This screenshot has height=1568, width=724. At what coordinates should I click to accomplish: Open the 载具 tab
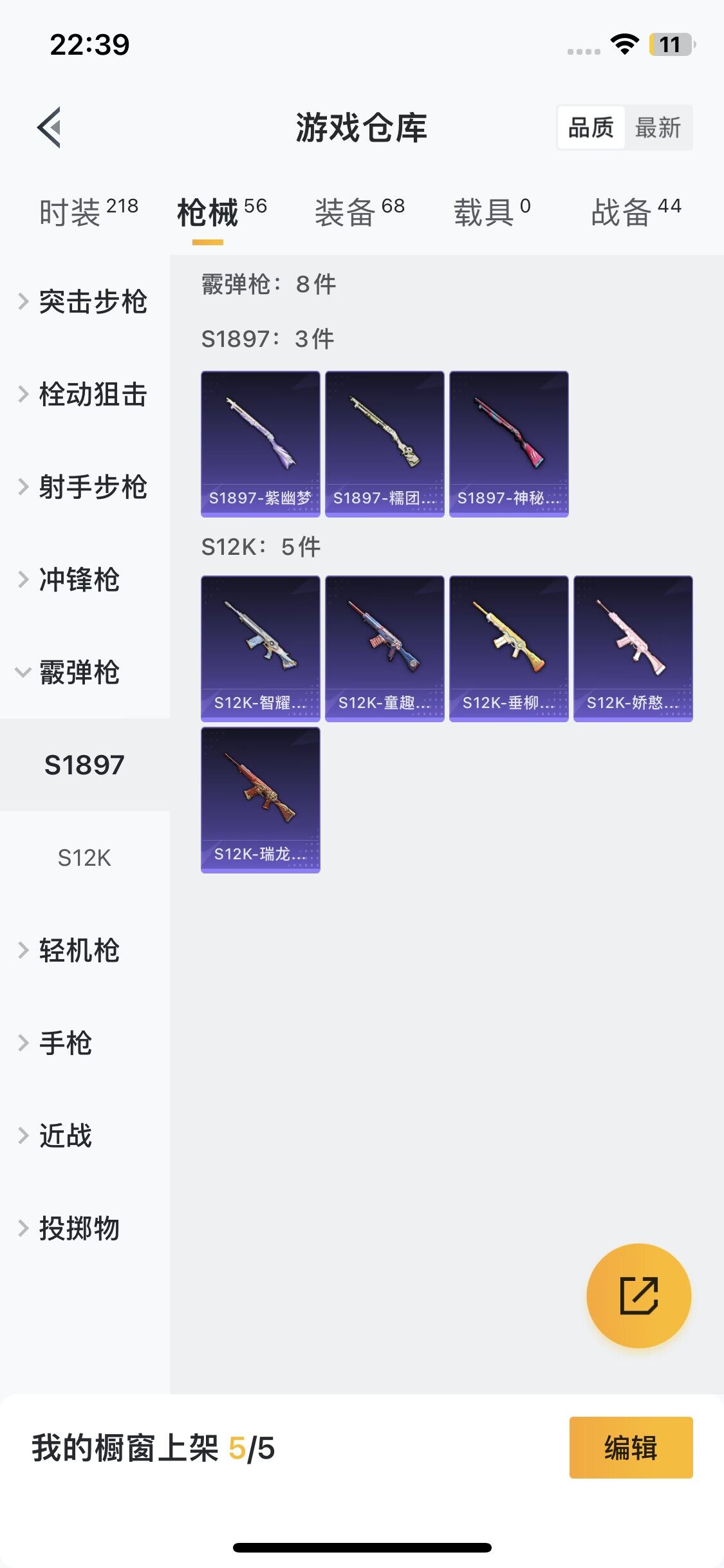click(492, 212)
